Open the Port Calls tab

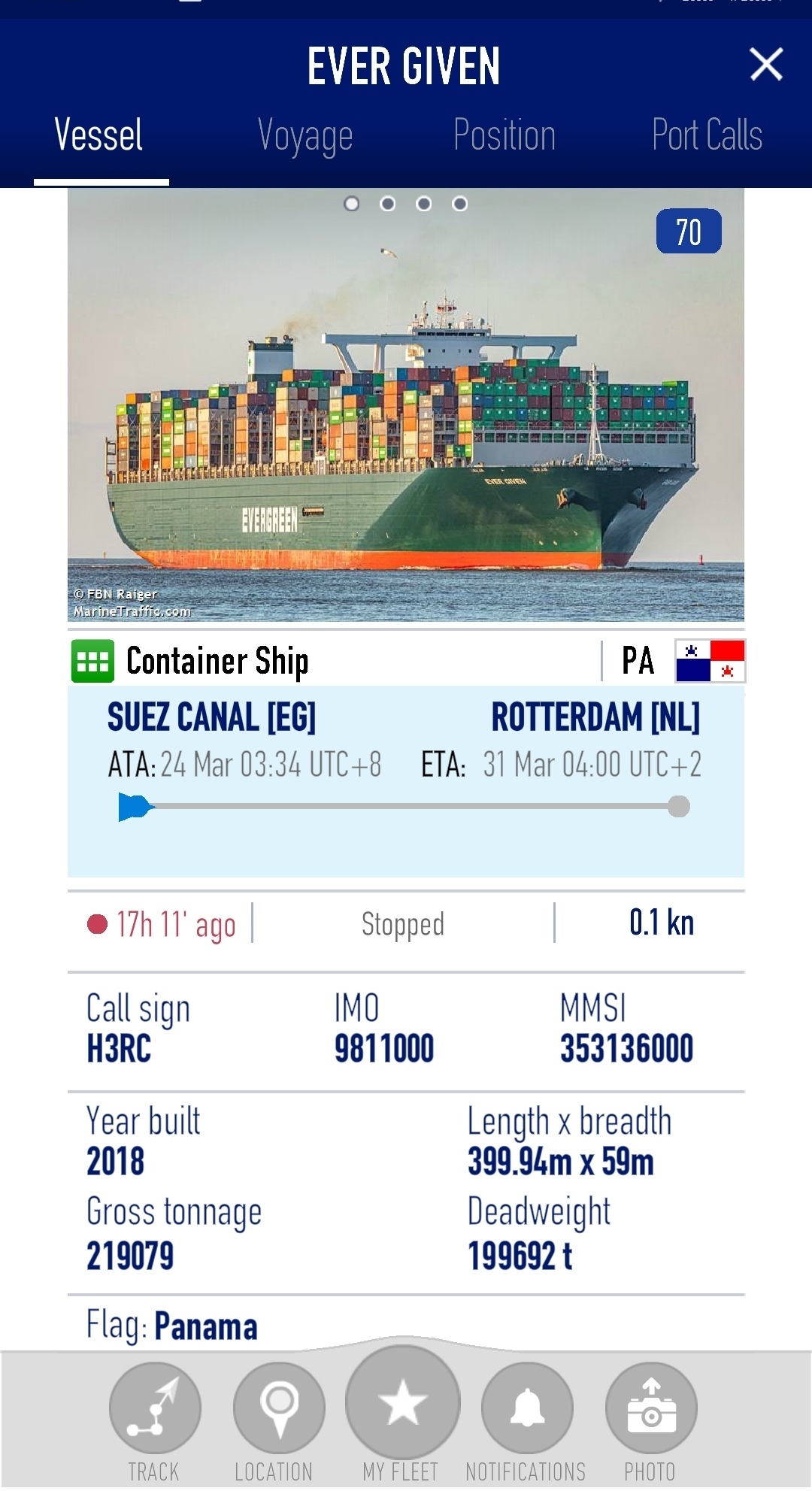point(707,136)
